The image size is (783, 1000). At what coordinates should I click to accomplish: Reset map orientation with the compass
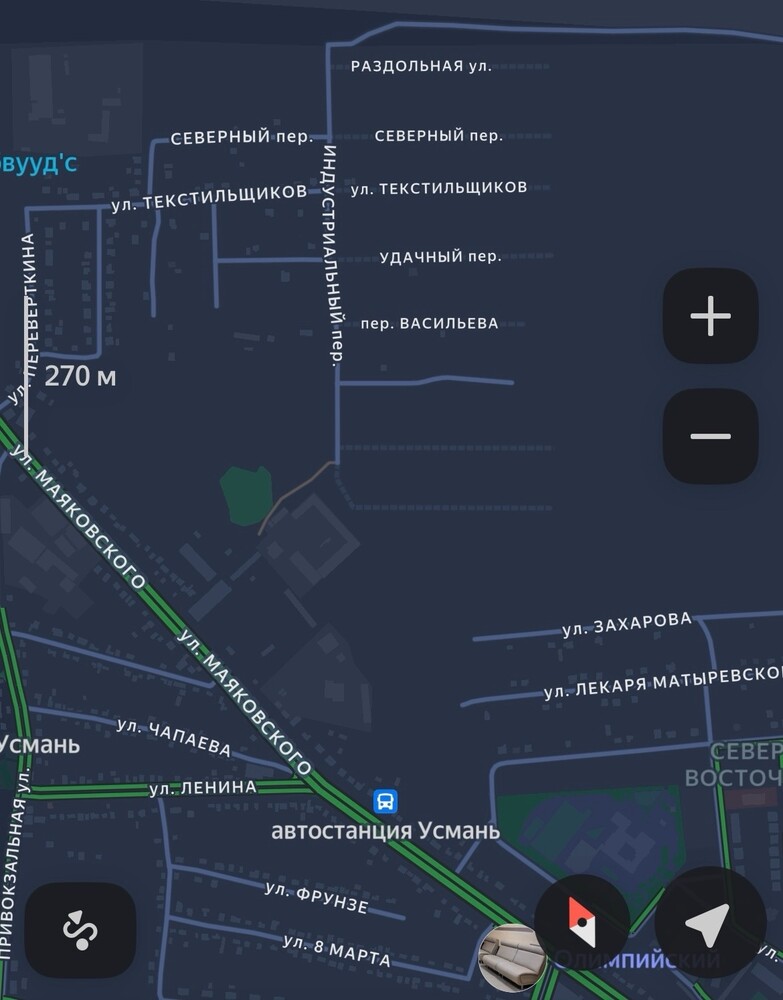pos(582,922)
